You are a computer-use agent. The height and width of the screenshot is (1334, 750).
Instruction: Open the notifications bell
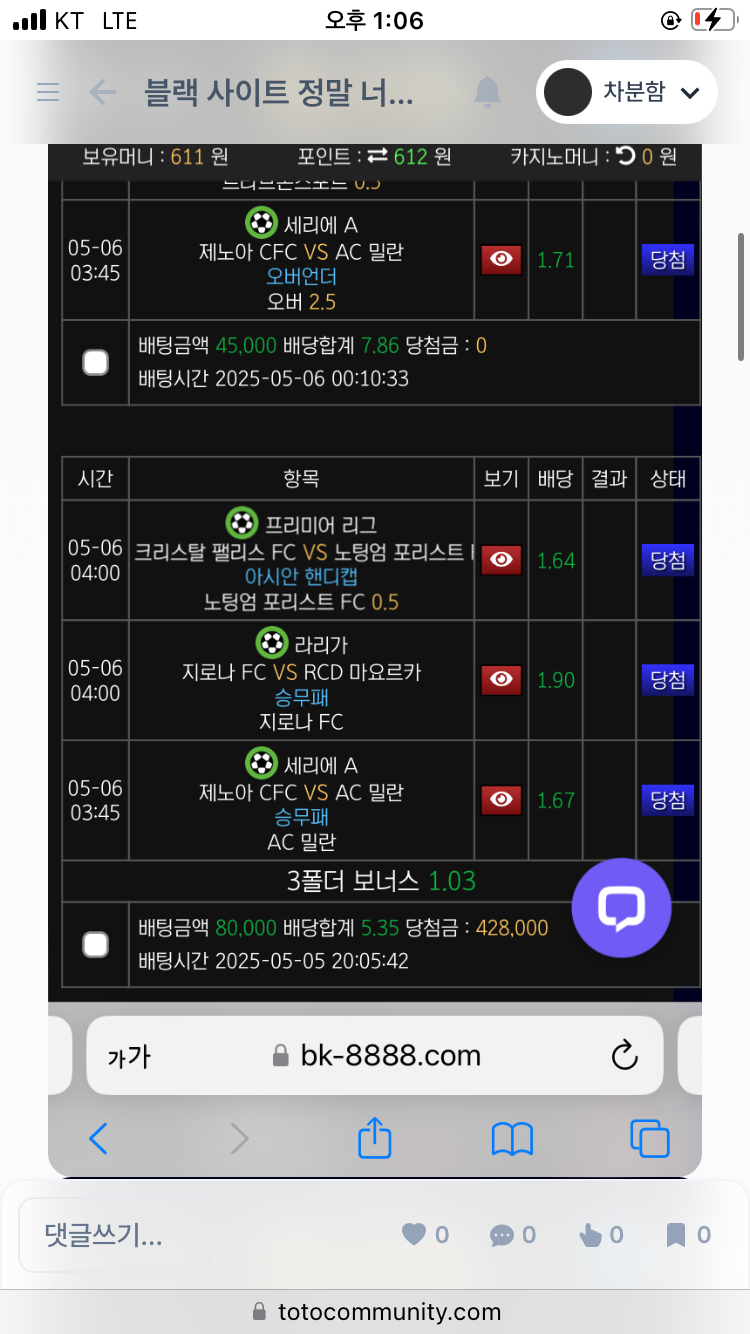tap(487, 93)
